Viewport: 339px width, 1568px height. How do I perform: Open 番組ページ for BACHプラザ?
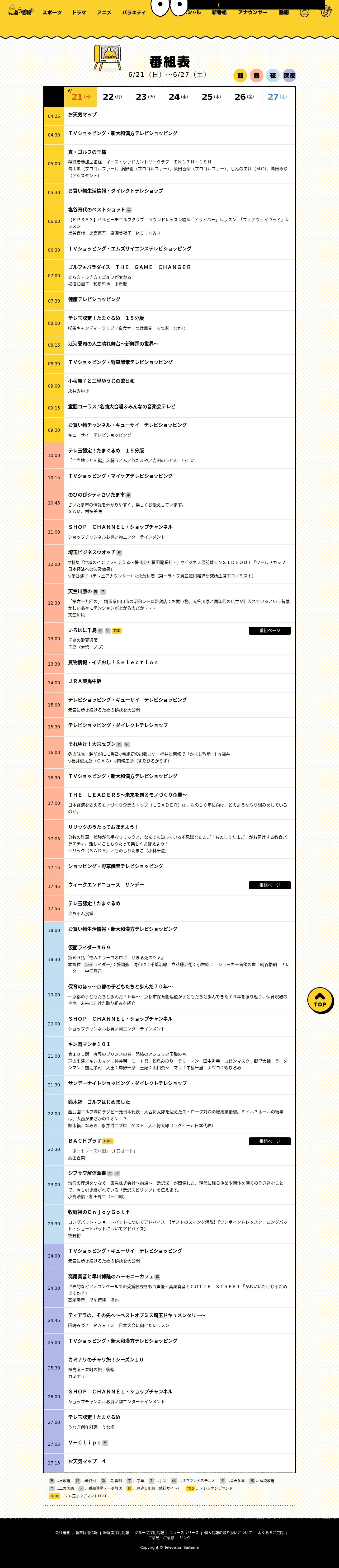[x=270, y=1141]
